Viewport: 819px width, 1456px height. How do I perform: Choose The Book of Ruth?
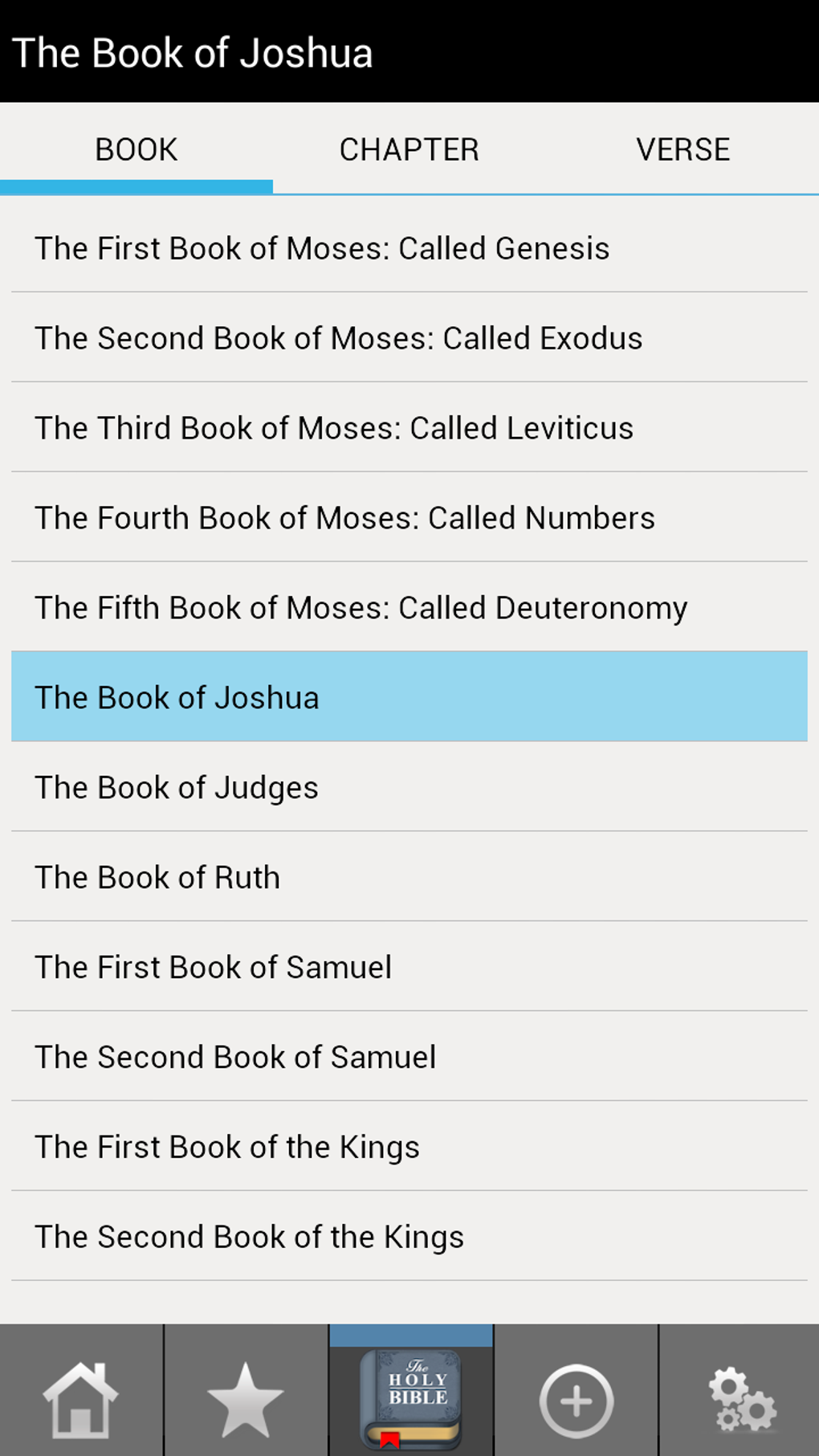click(x=409, y=877)
